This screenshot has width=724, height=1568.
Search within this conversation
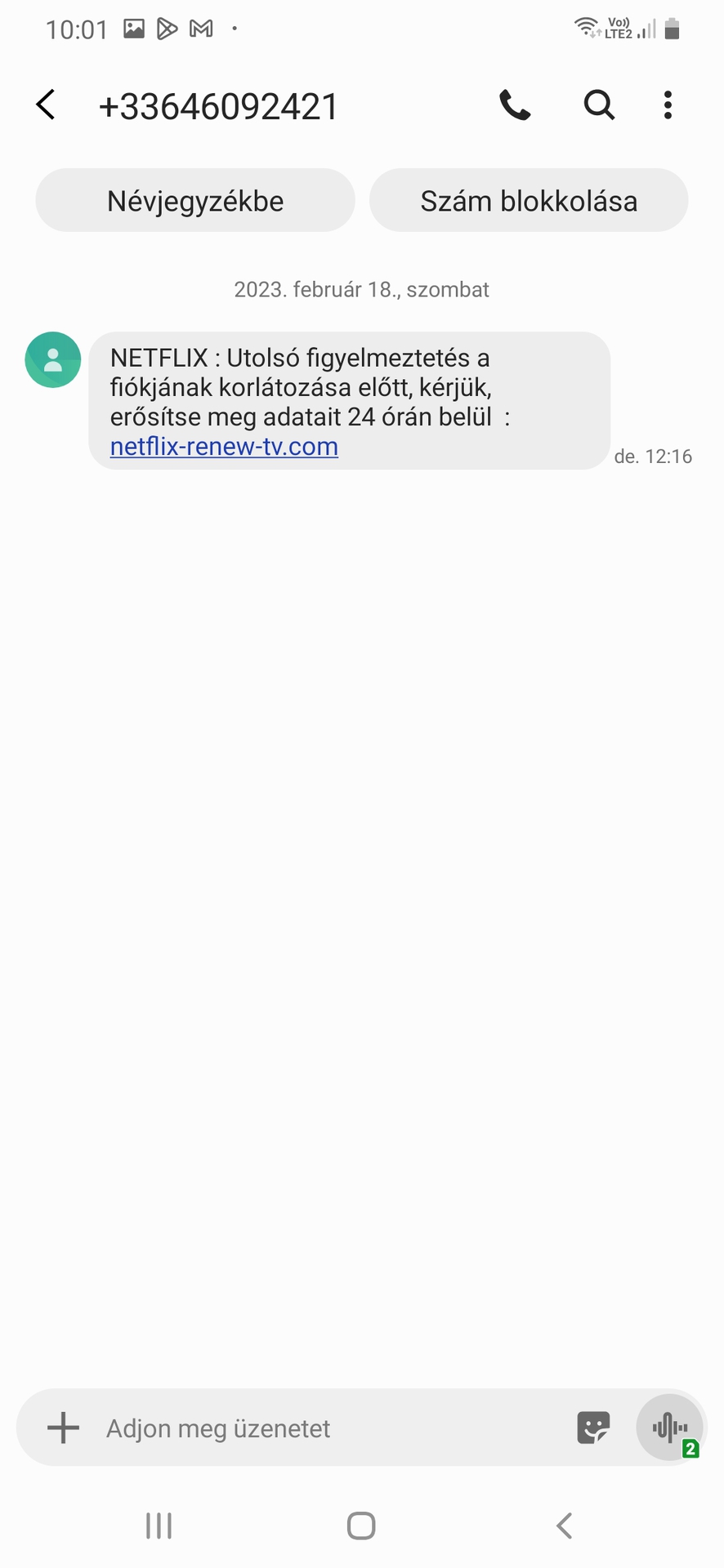pyautogui.click(x=599, y=105)
